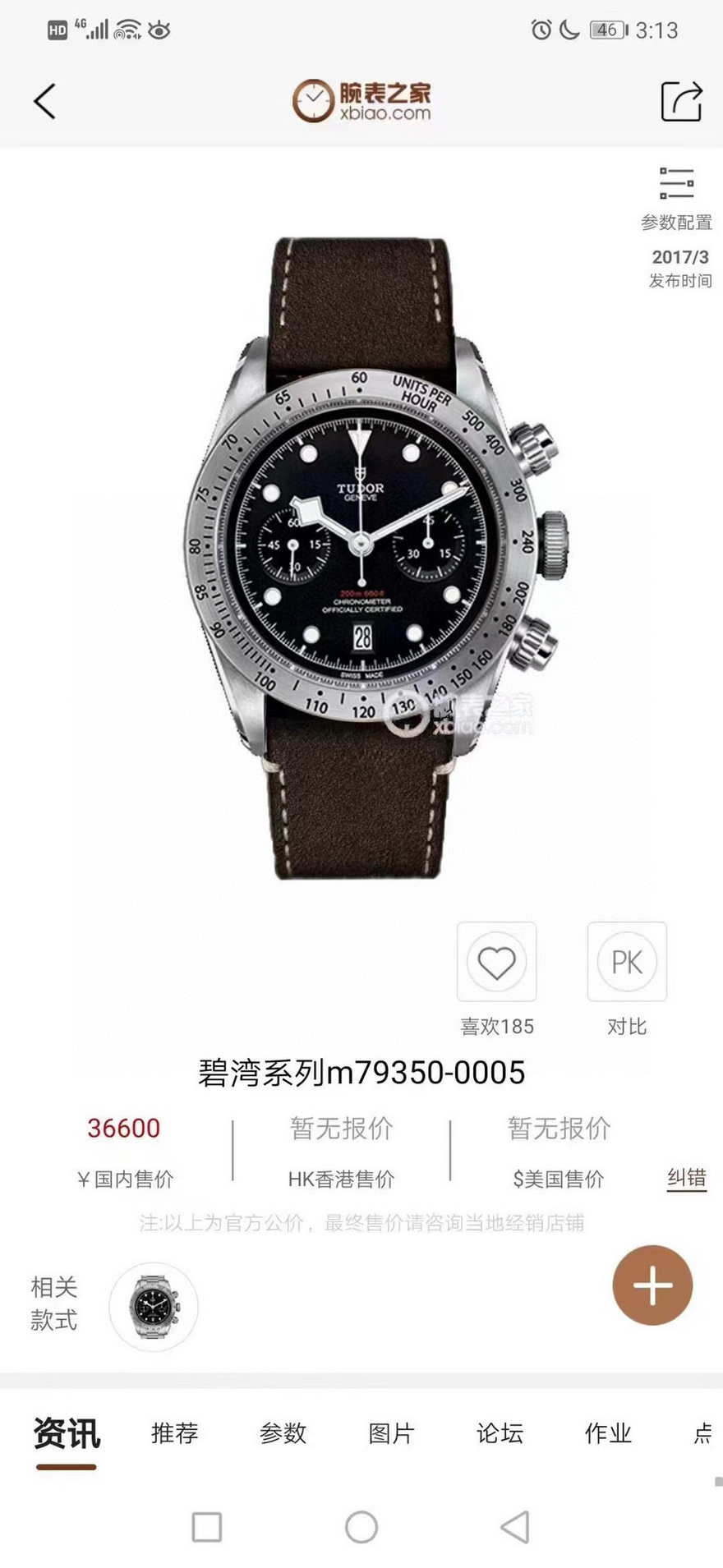Open the related steel-bracelet model thumbnail

pyautogui.click(x=154, y=1307)
